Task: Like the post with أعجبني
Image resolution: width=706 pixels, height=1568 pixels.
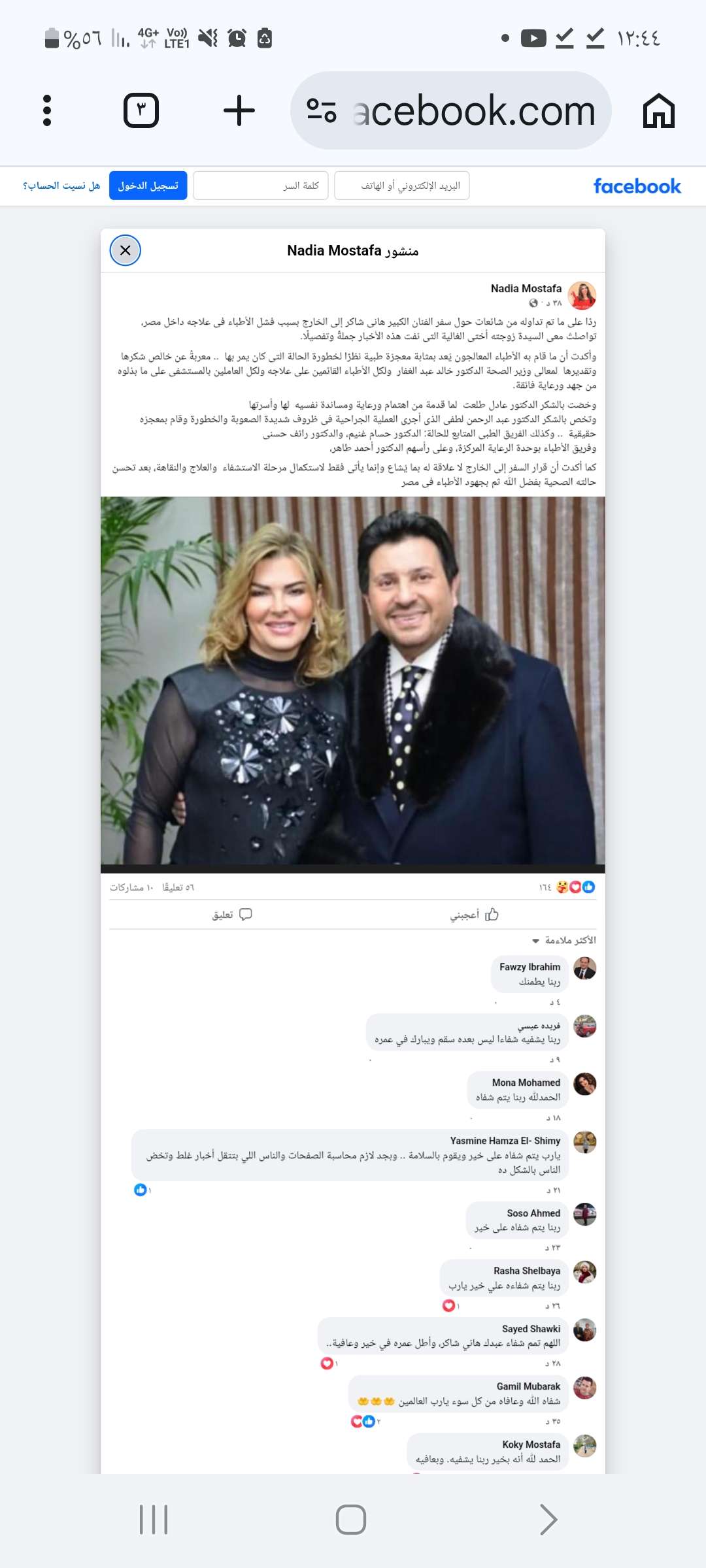Action: coord(475,915)
